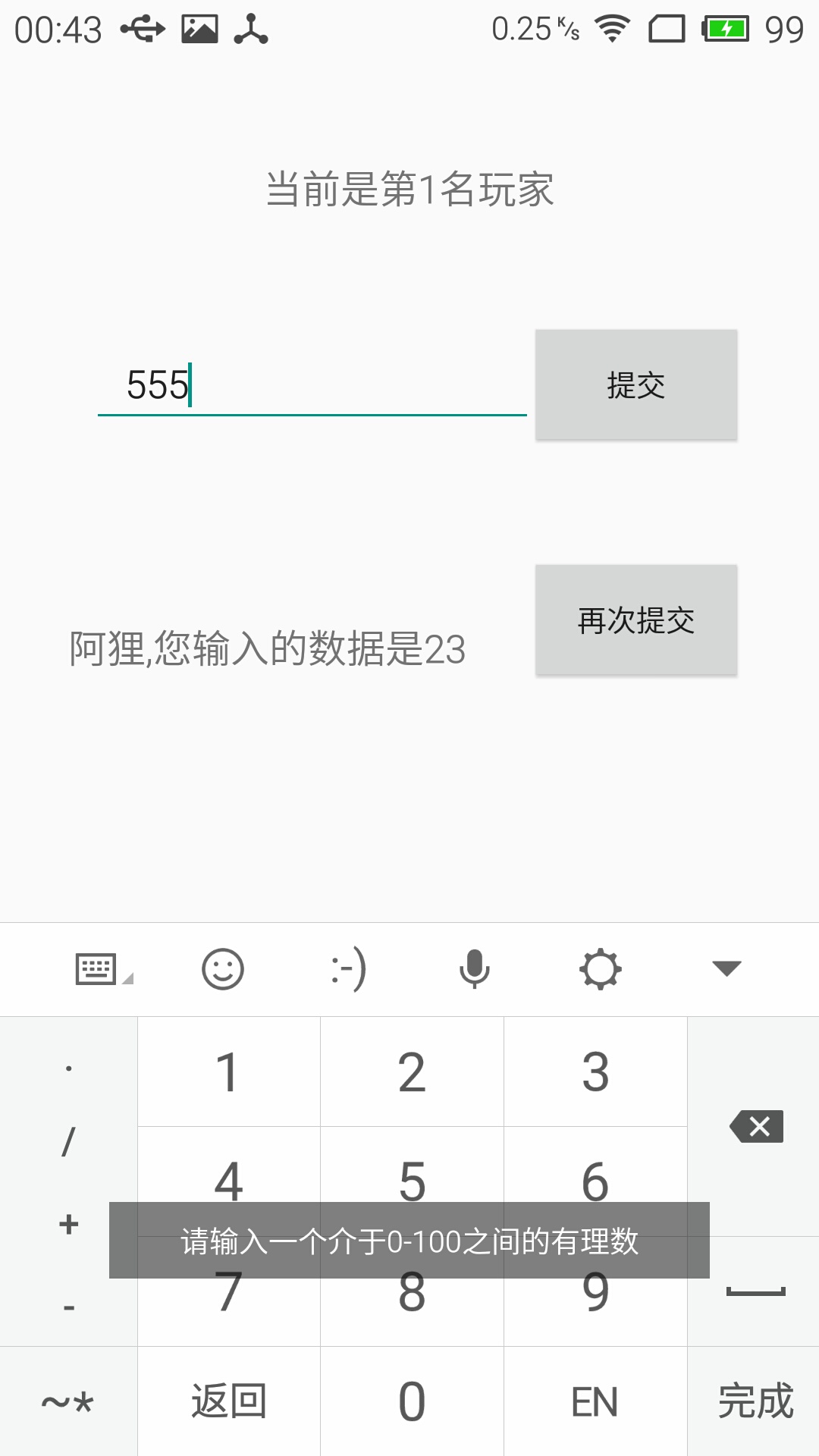Image resolution: width=819 pixels, height=1456 pixels.
Task: Type digit 0 on the keypad
Action: click(412, 1401)
